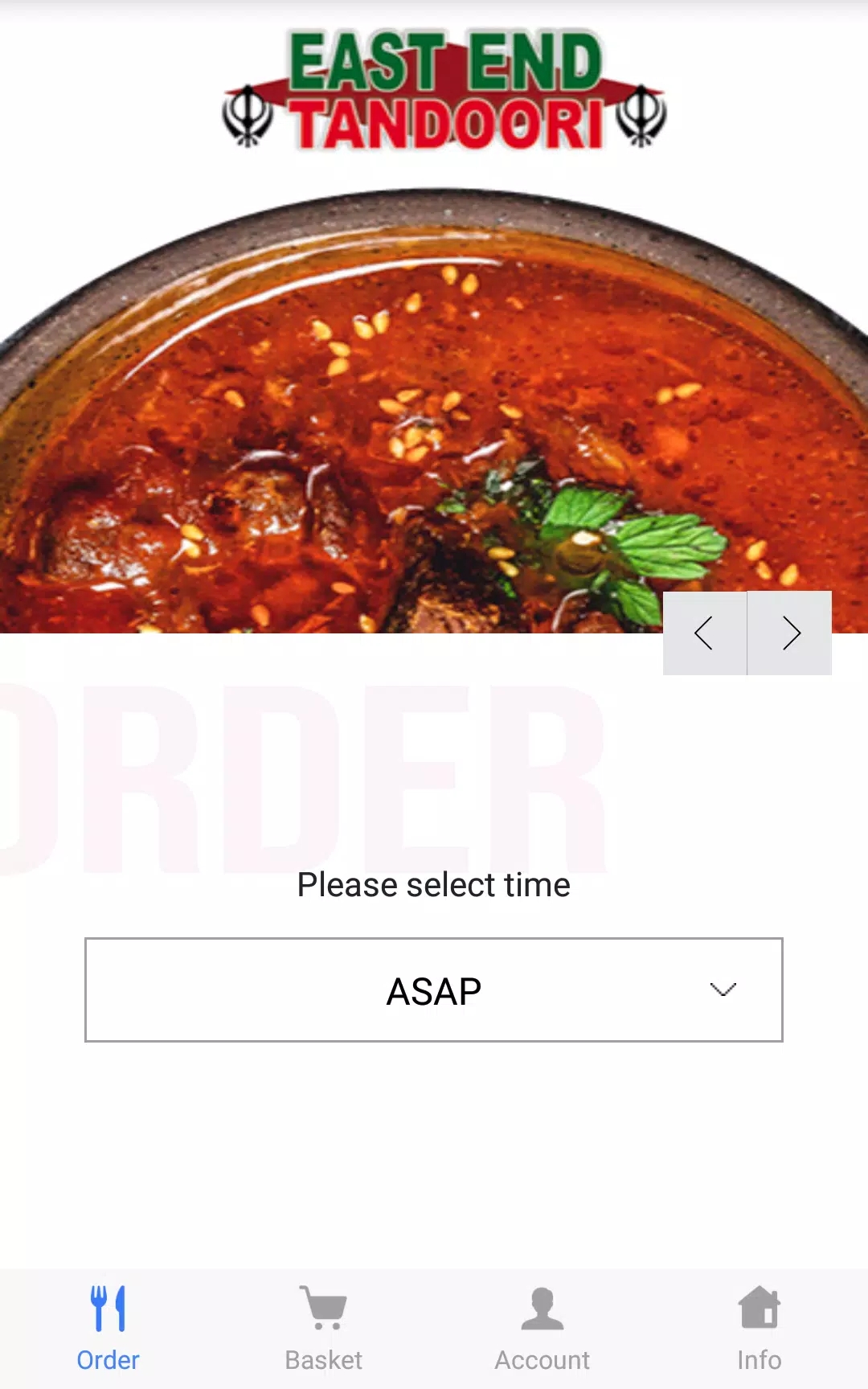The image size is (868, 1389).
Task: Expand the ASAP time dropdown
Action: point(434,990)
